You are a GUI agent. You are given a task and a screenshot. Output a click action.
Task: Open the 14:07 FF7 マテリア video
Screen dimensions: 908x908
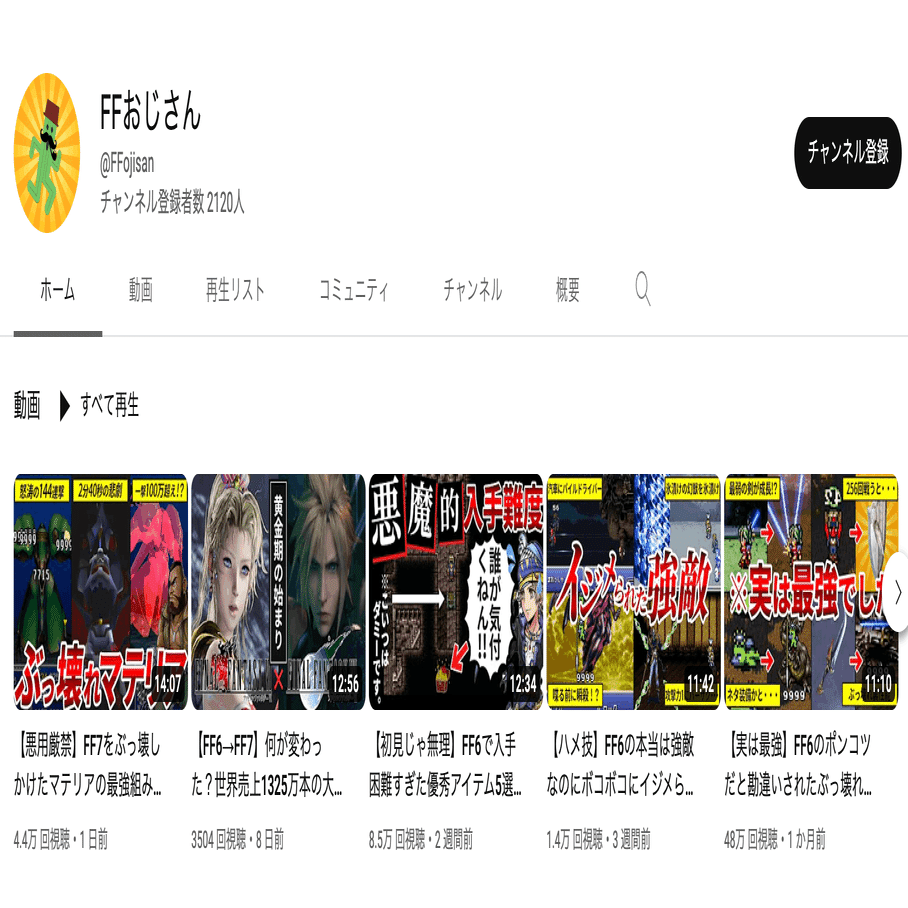[x=100, y=592]
